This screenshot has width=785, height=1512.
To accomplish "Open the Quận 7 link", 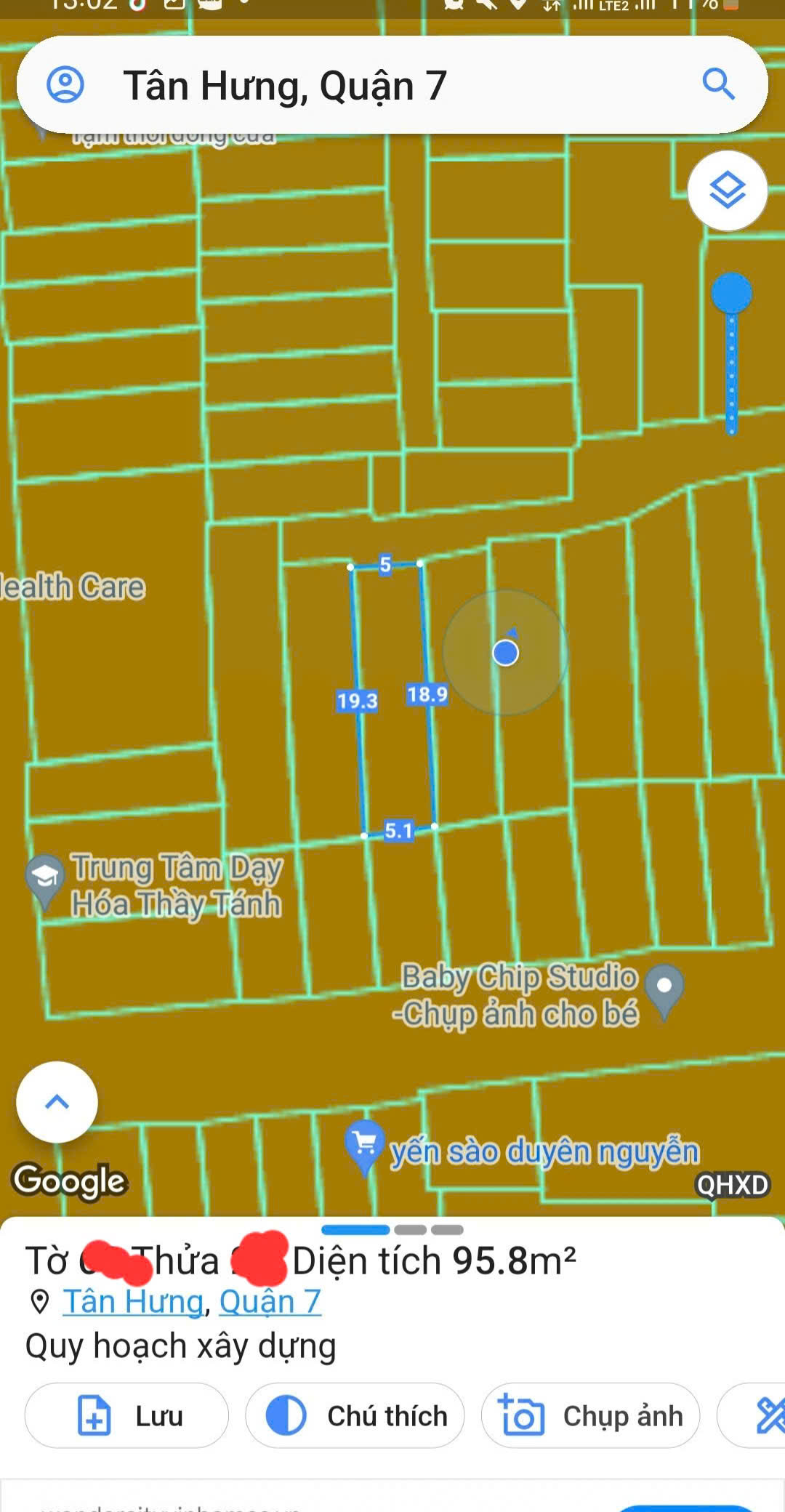I will (x=270, y=1301).
